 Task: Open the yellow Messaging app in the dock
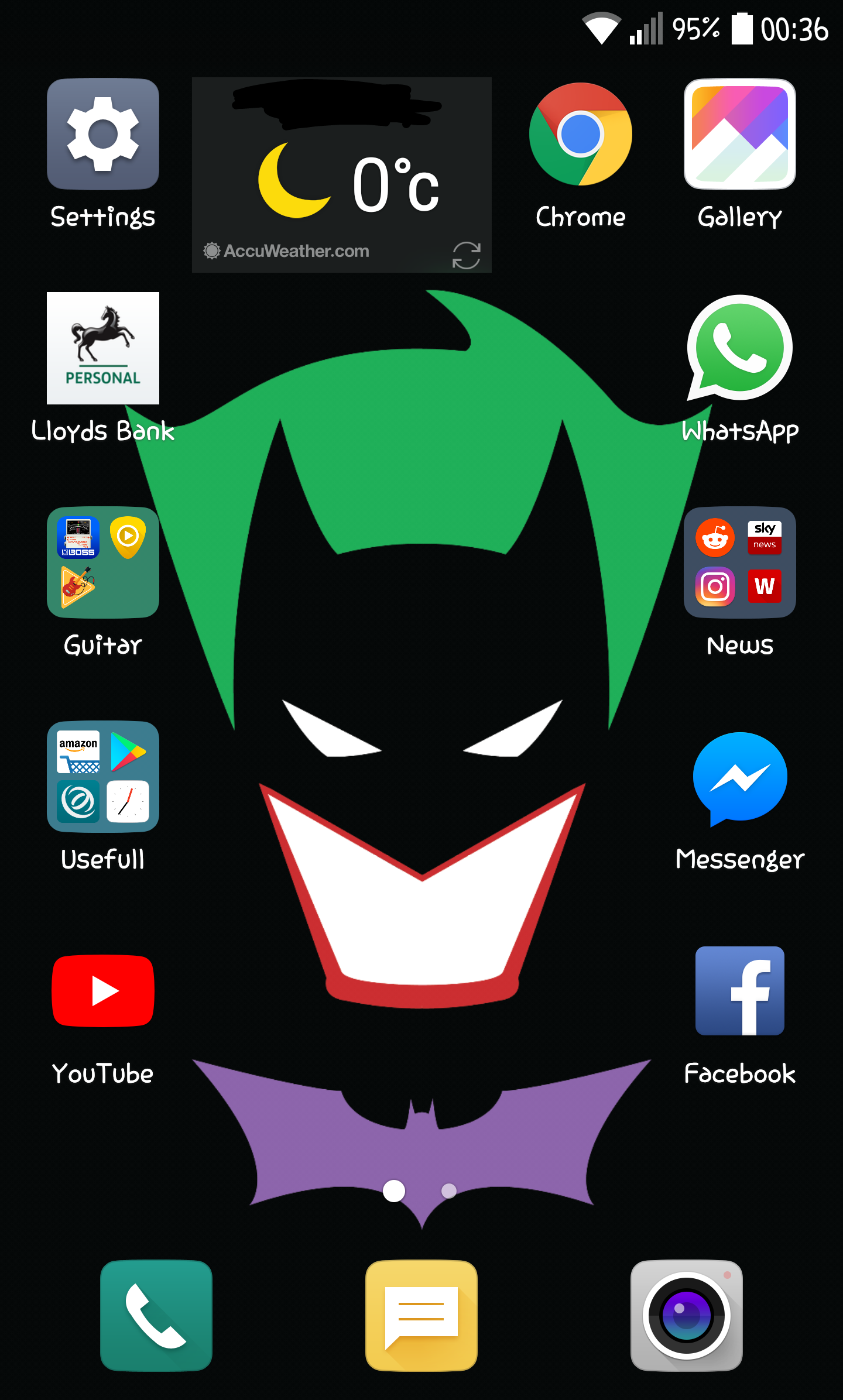(421, 1316)
